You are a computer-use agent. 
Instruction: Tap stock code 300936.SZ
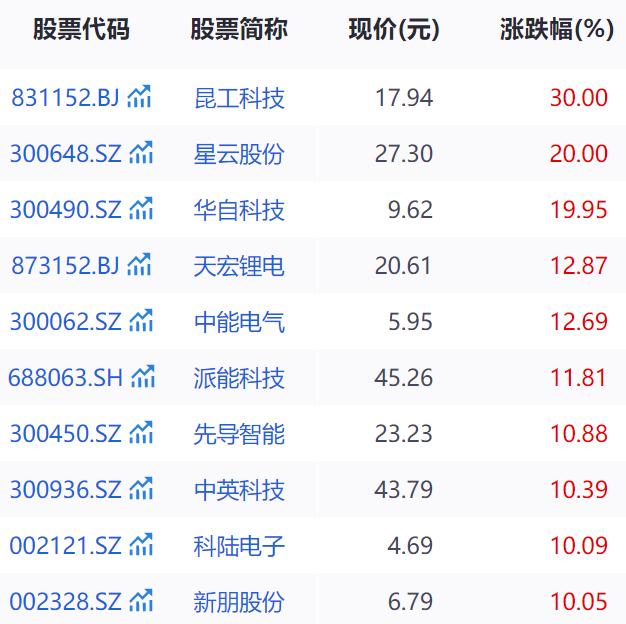pyautogui.click(x=65, y=490)
